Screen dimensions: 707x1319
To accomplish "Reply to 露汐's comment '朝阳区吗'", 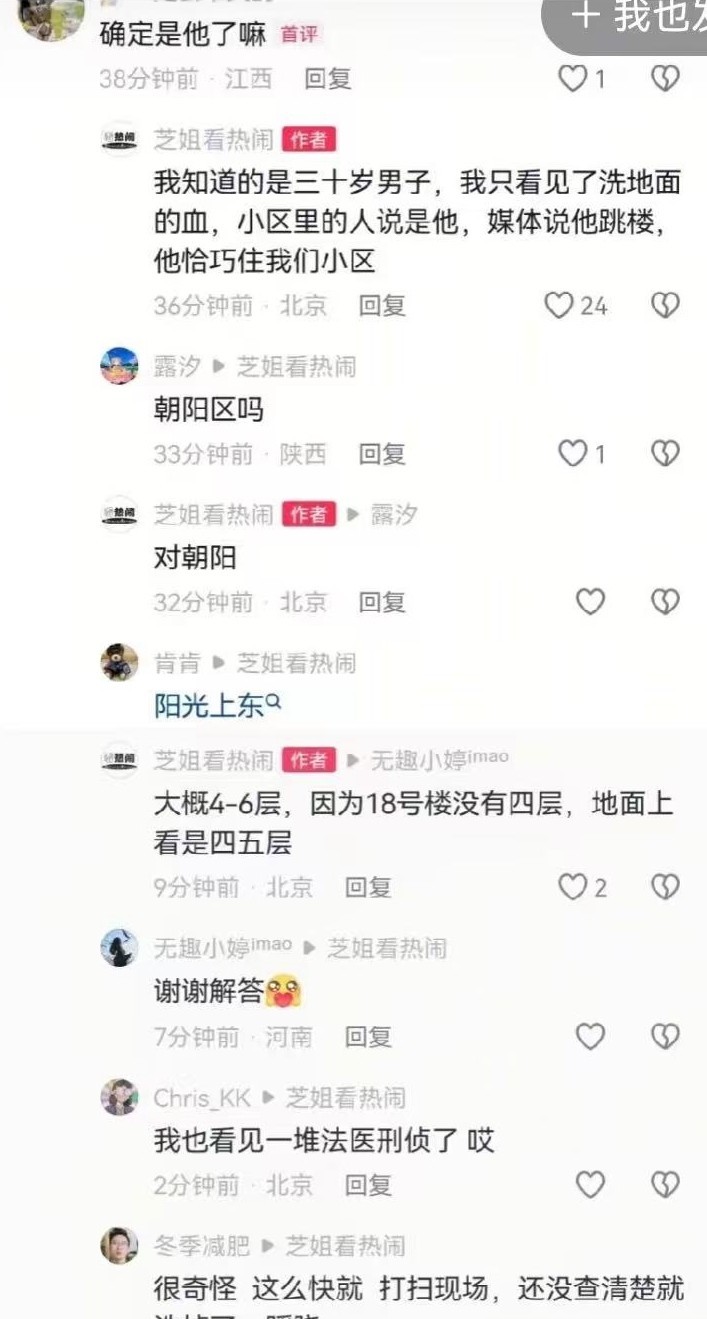I will pyautogui.click(x=382, y=454).
